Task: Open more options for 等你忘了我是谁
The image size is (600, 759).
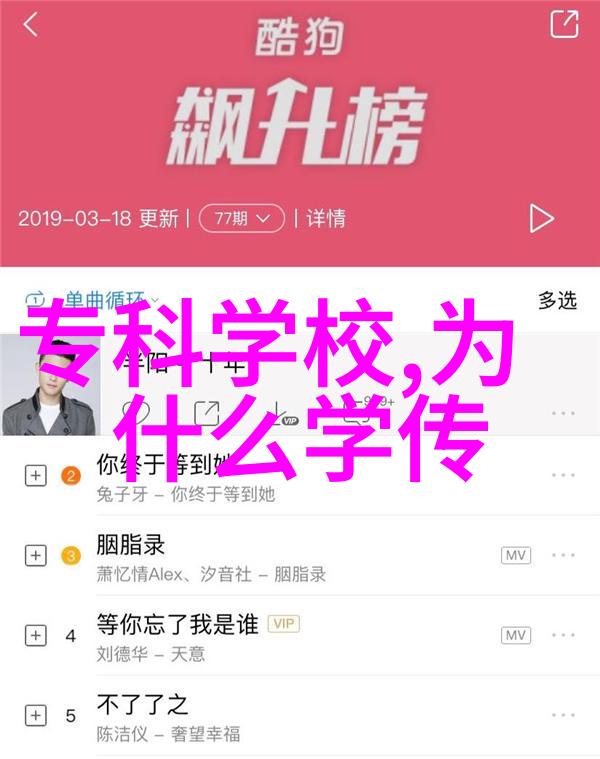Action: [x=563, y=635]
